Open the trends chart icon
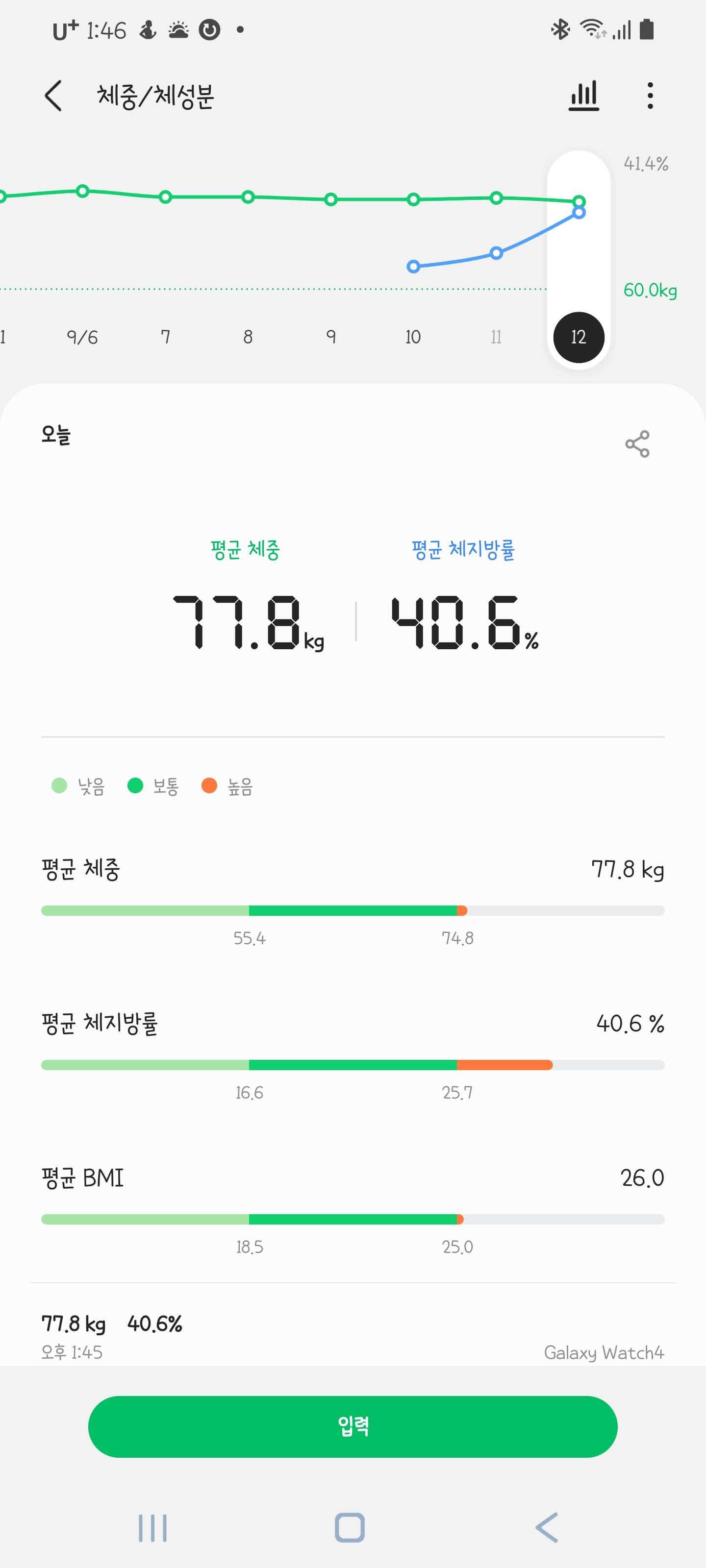 coord(583,96)
